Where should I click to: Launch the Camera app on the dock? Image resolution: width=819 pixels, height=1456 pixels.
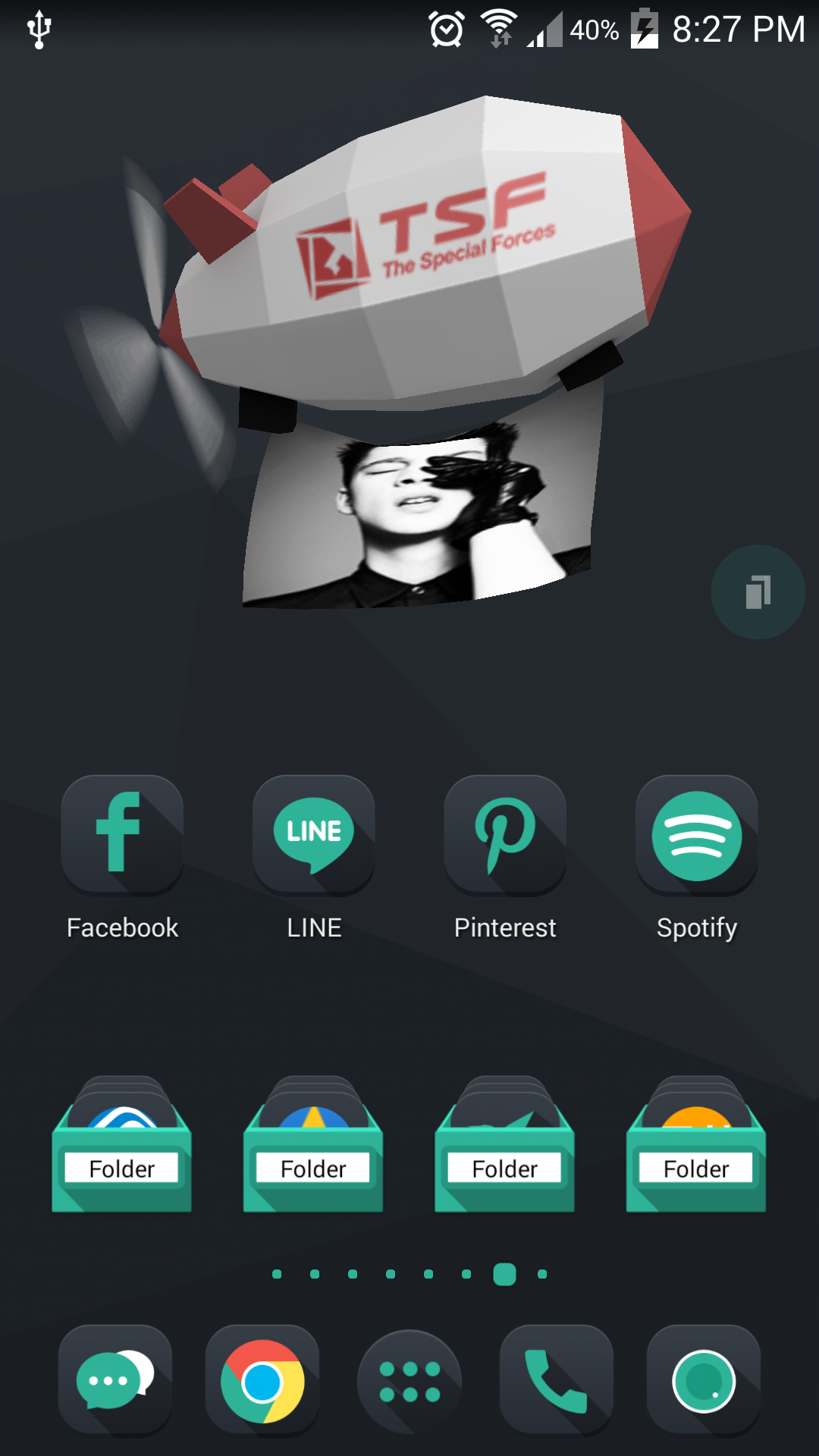[x=703, y=1379]
